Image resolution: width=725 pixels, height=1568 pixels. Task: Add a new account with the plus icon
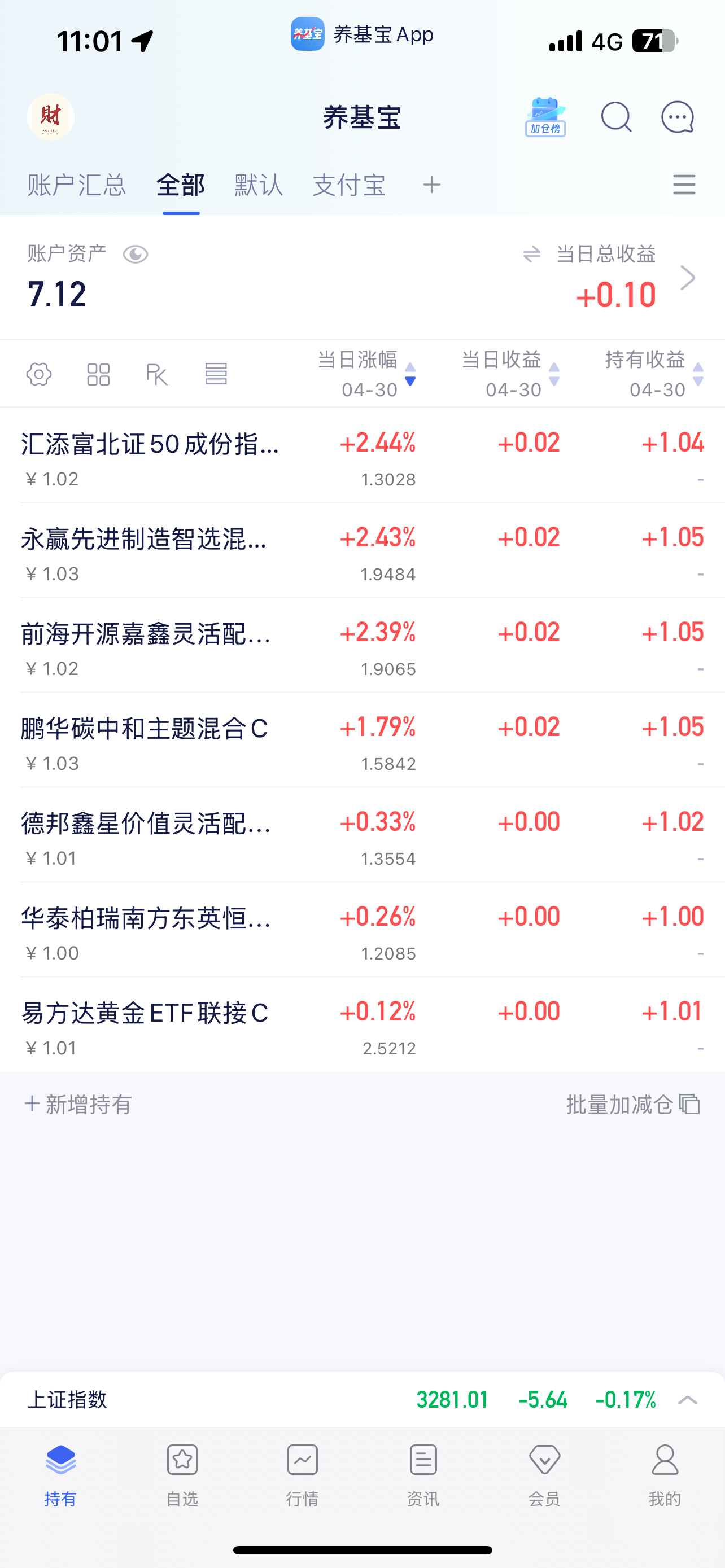[431, 185]
